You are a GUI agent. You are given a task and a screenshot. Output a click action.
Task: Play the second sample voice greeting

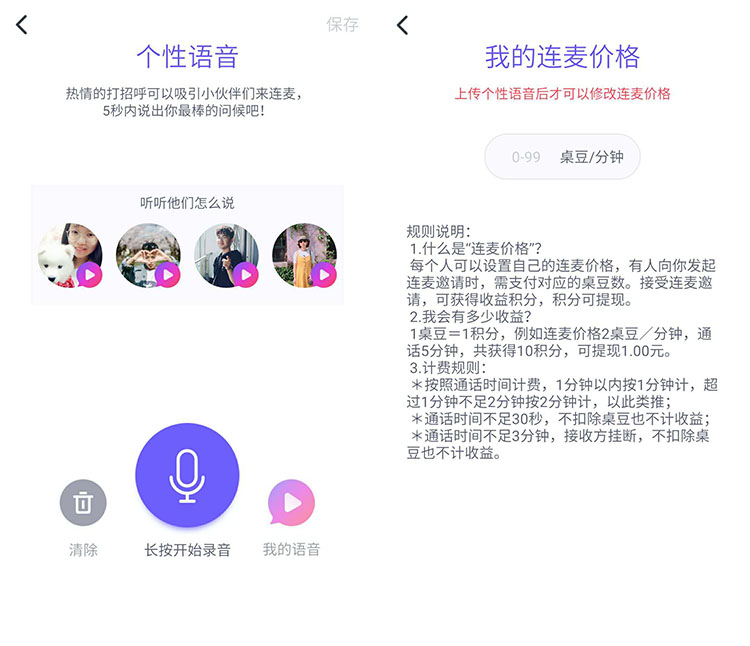click(x=166, y=274)
